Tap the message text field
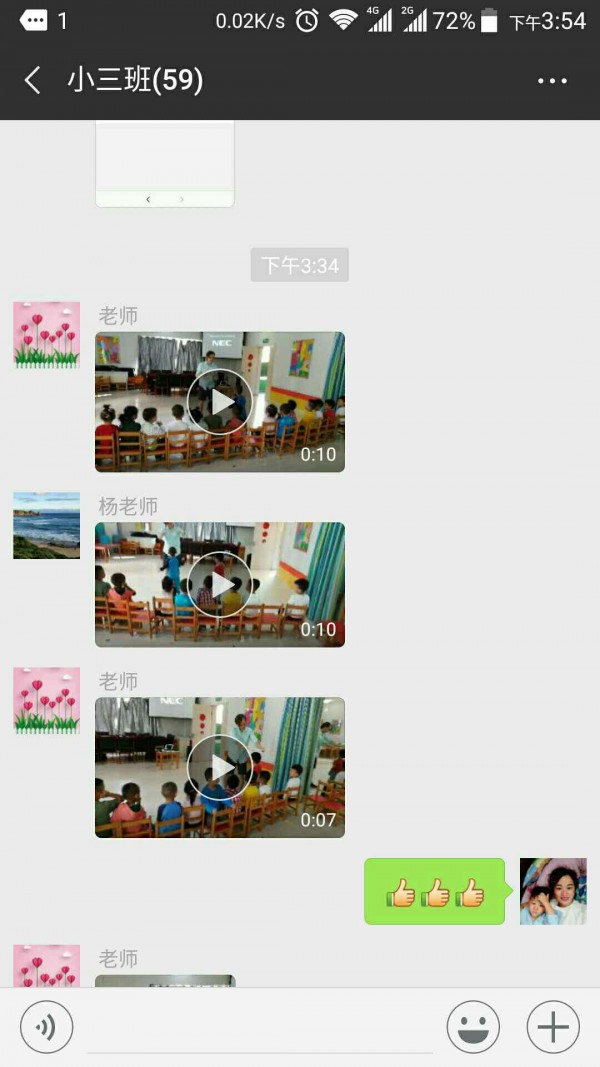 click(260, 1028)
